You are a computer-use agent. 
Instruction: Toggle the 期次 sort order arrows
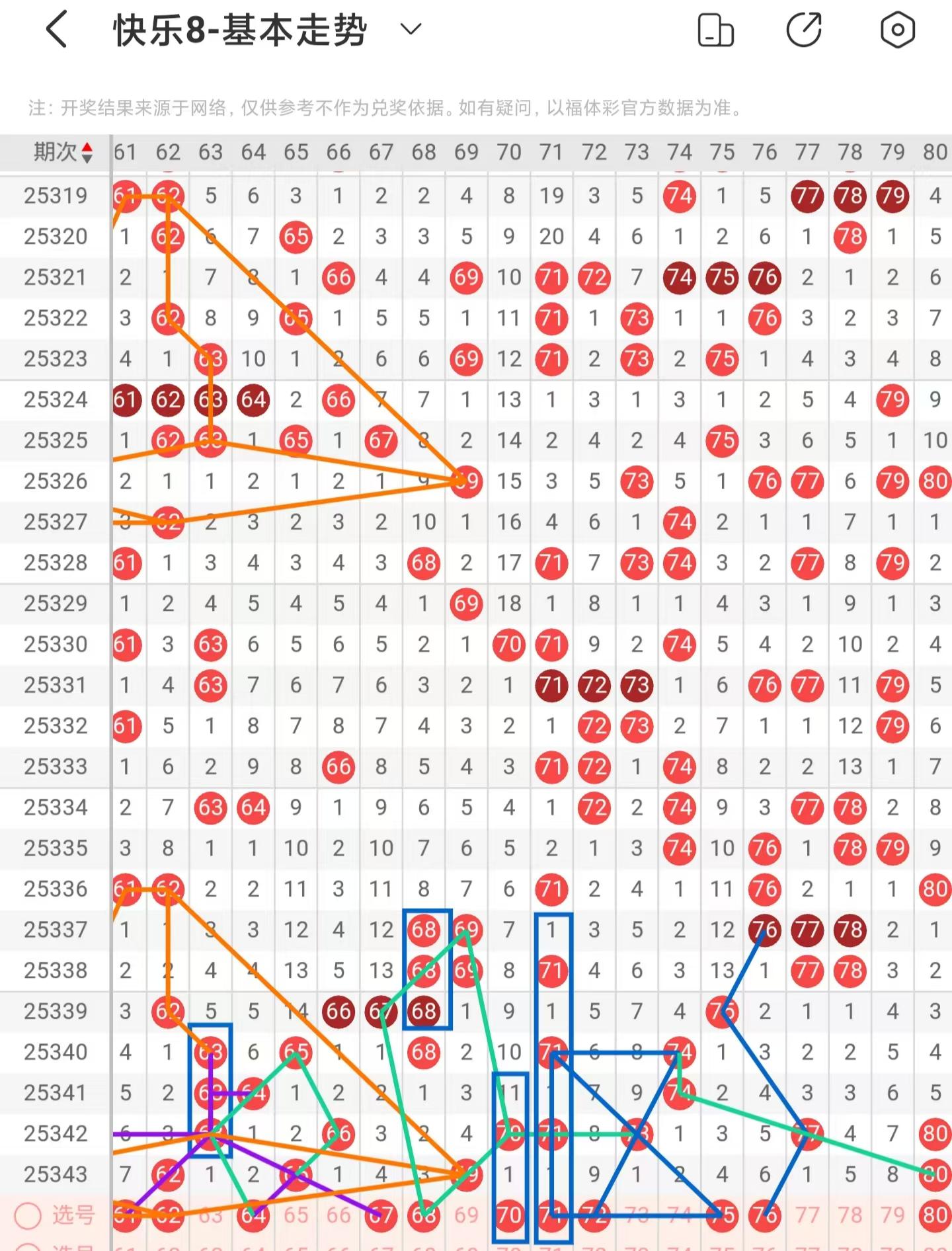pyautogui.click(x=87, y=153)
